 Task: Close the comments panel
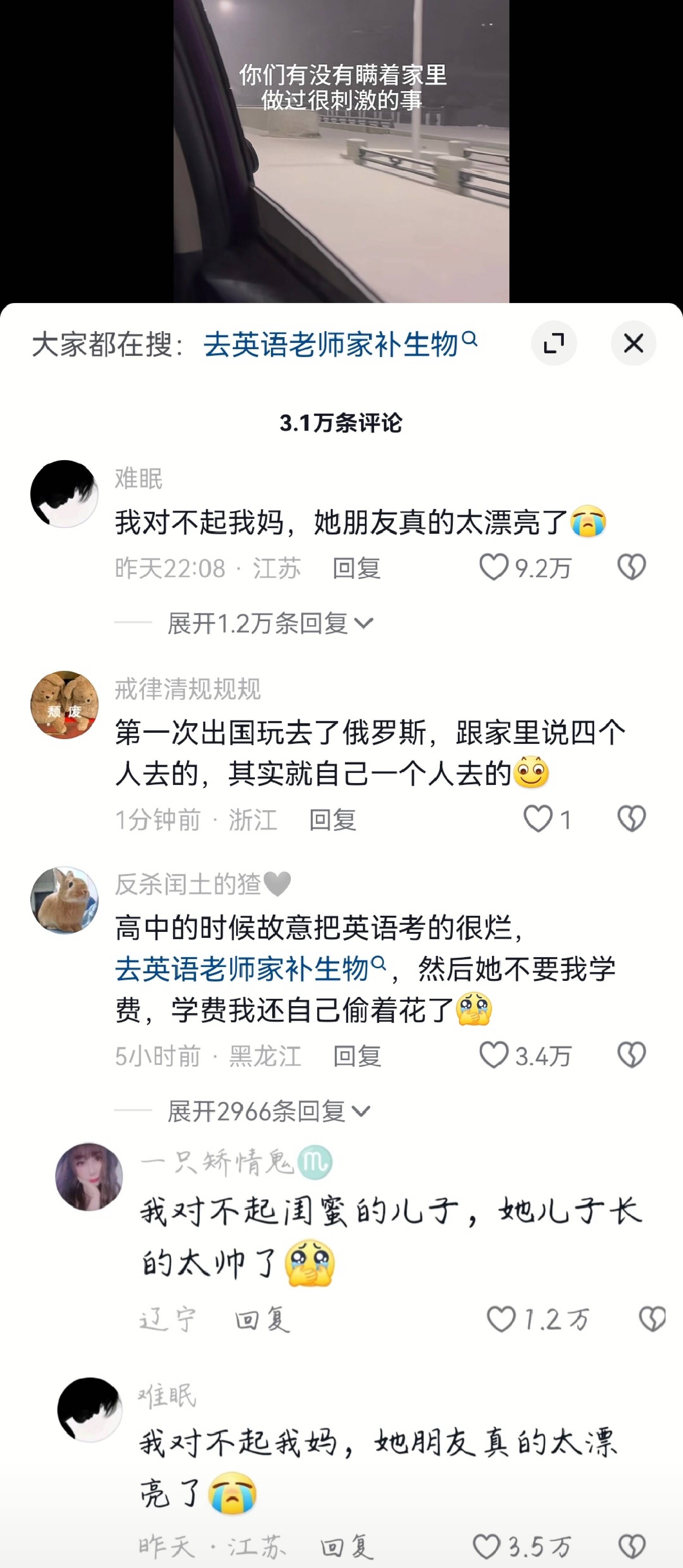click(x=633, y=343)
